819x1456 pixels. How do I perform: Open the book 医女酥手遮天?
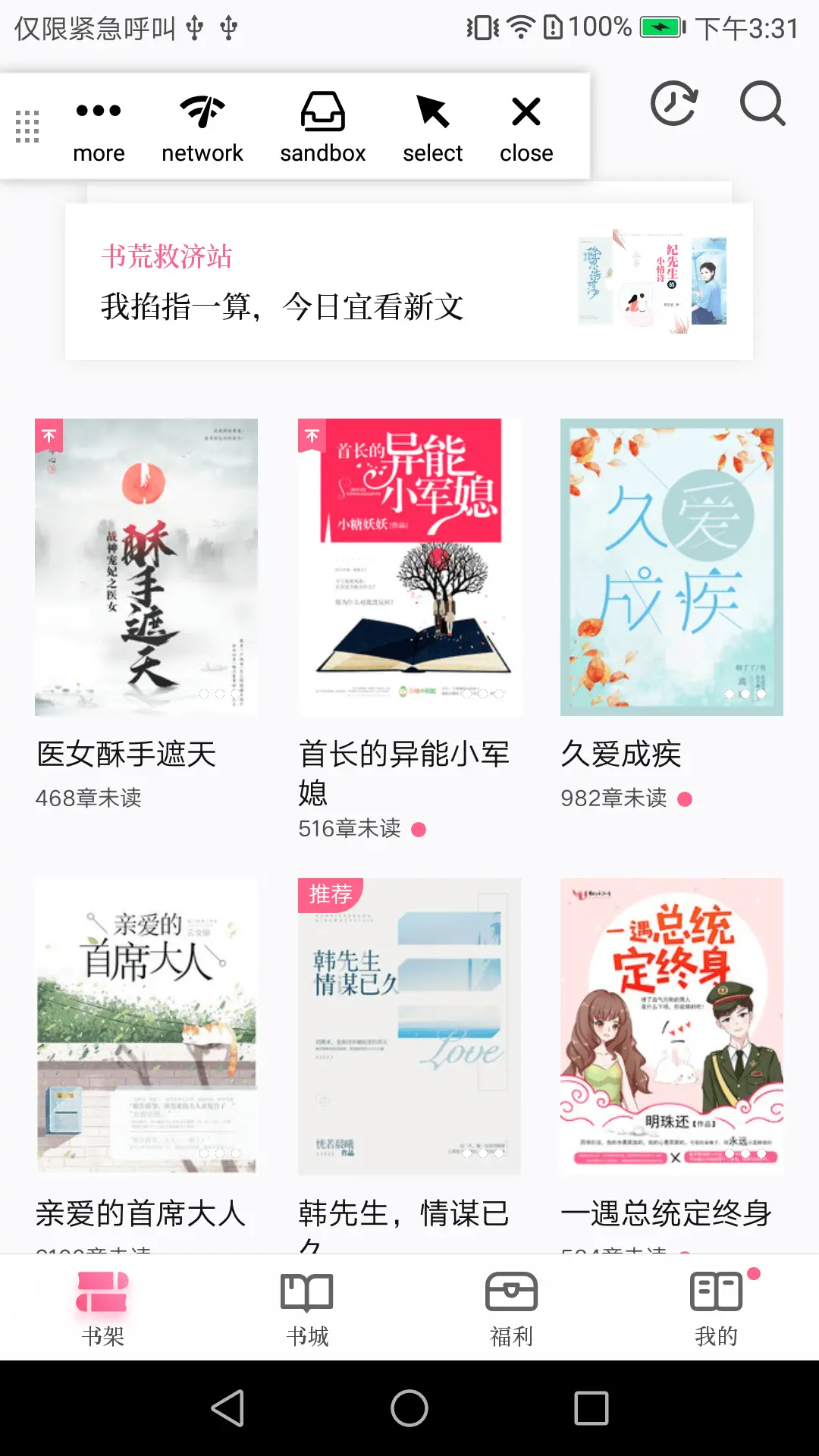(x=146, y=566)
